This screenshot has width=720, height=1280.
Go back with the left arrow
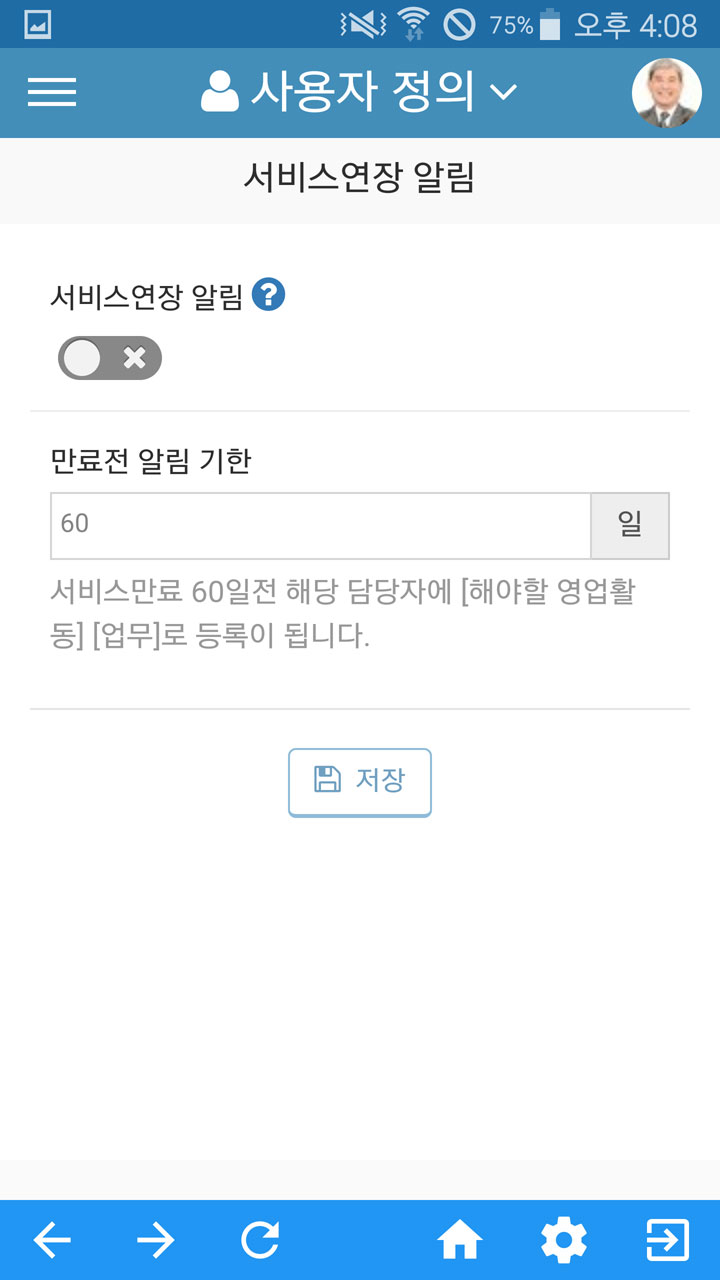coord(52,1241)
